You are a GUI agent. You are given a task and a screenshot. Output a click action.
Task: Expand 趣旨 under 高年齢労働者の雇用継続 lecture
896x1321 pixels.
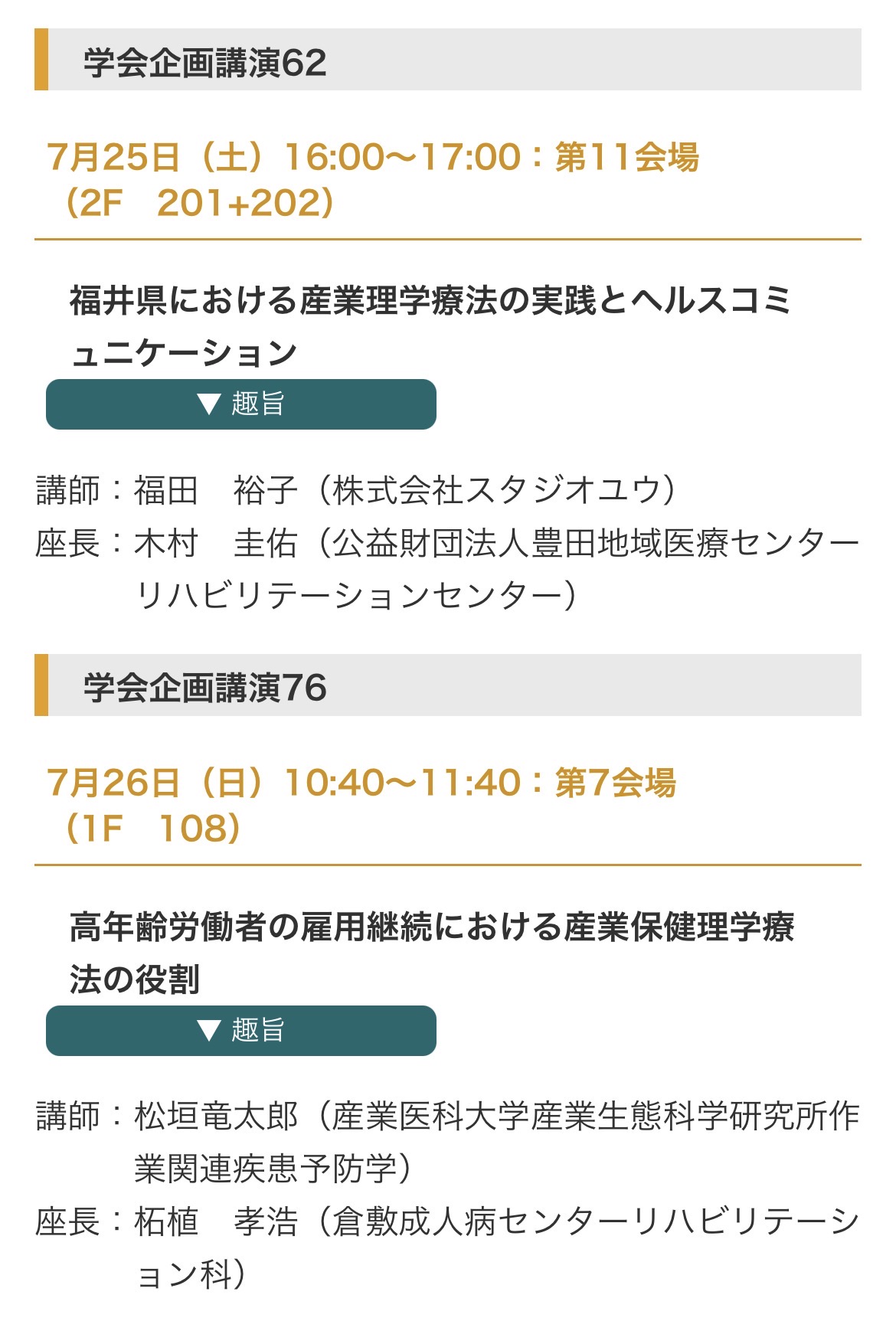pos(240,1030)
